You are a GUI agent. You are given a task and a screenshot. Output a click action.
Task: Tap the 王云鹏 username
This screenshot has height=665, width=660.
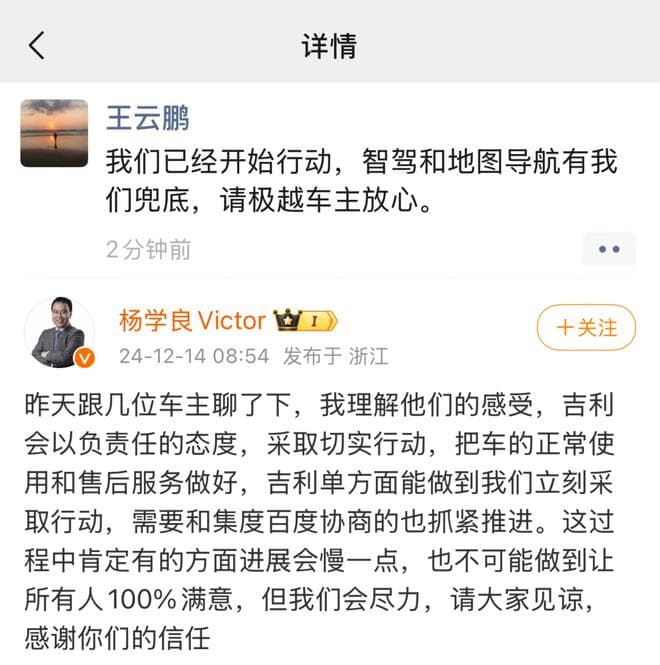click(147, 116)
